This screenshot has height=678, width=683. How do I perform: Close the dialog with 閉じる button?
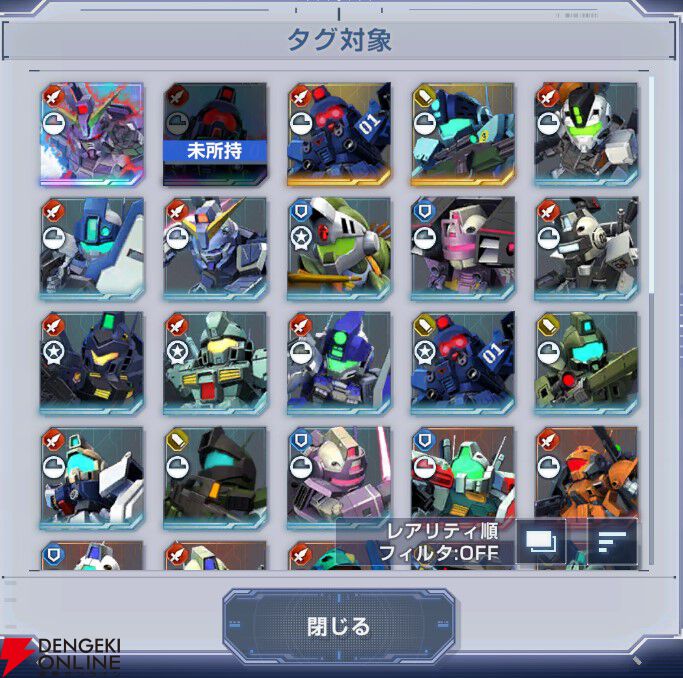pyautogui.click(x=339, y=627)
